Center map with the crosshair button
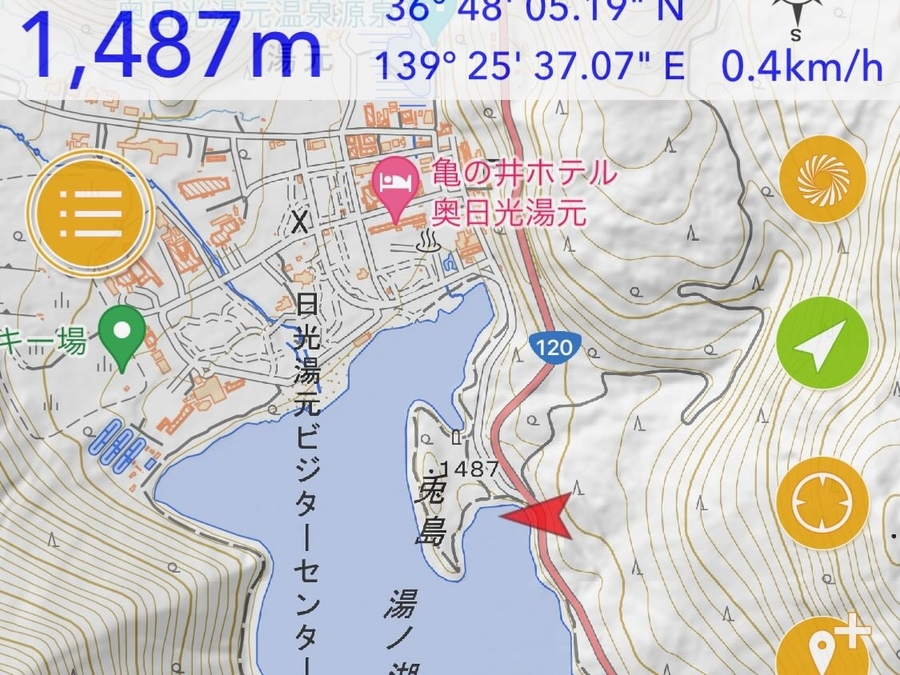Image resolution: width=900 pixels, height=675 pixels. coord(822,504)
